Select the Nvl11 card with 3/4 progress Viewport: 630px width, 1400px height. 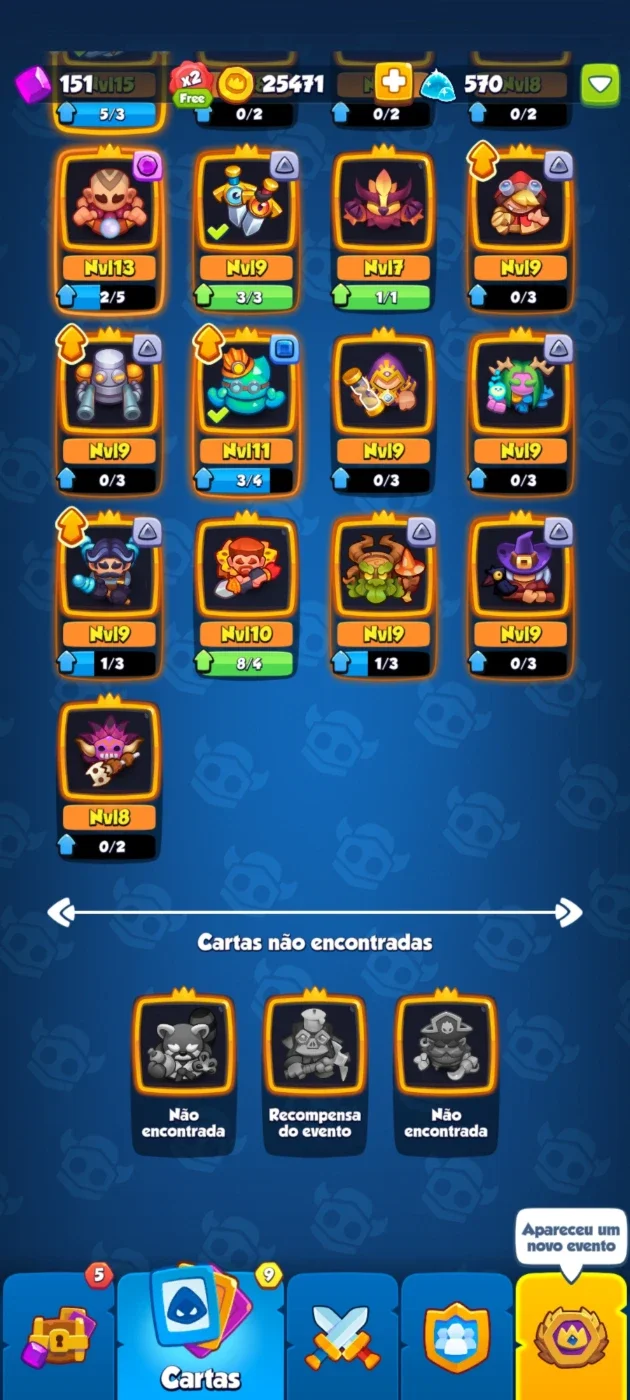click(x=247, y=413)
